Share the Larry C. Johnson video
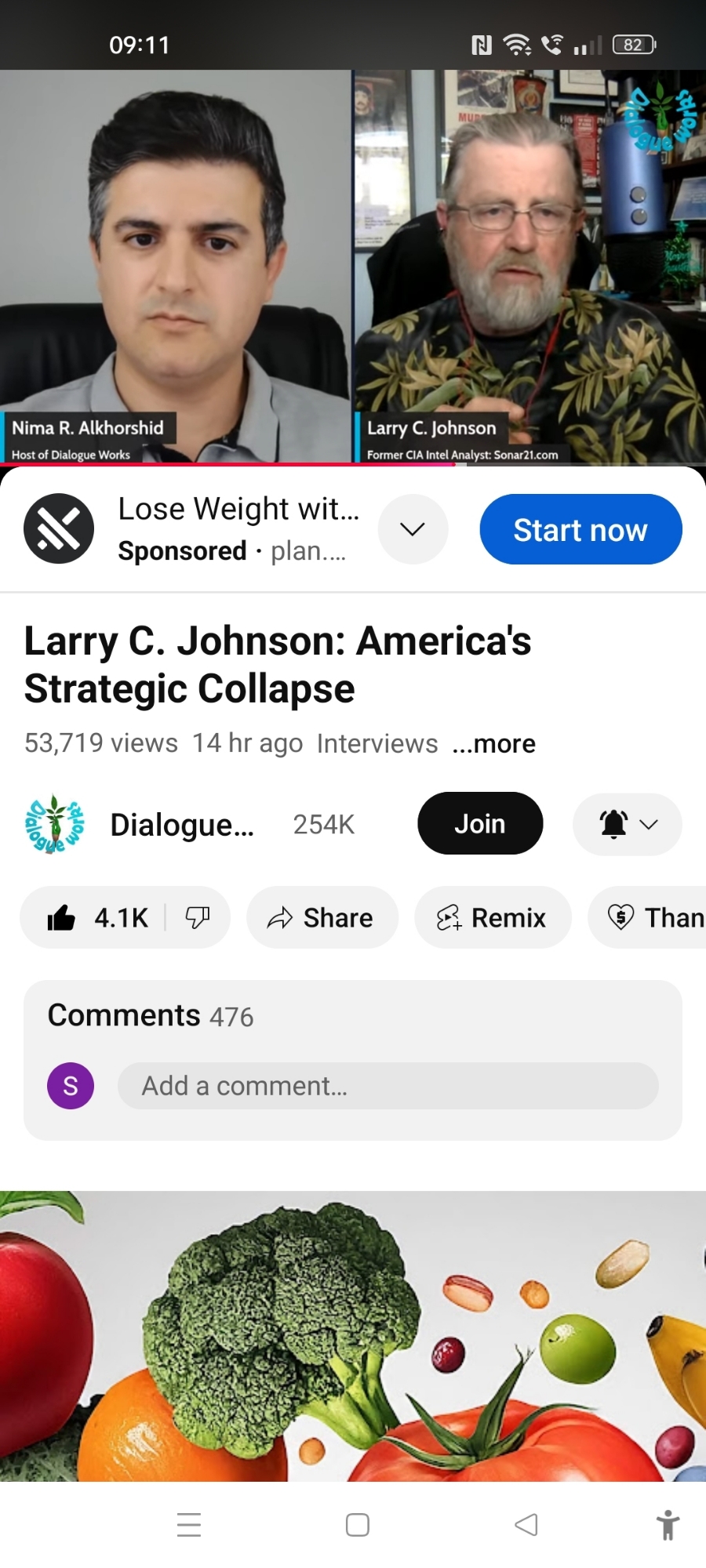Viewport: 706px width, 1568px height. [322, 917]
